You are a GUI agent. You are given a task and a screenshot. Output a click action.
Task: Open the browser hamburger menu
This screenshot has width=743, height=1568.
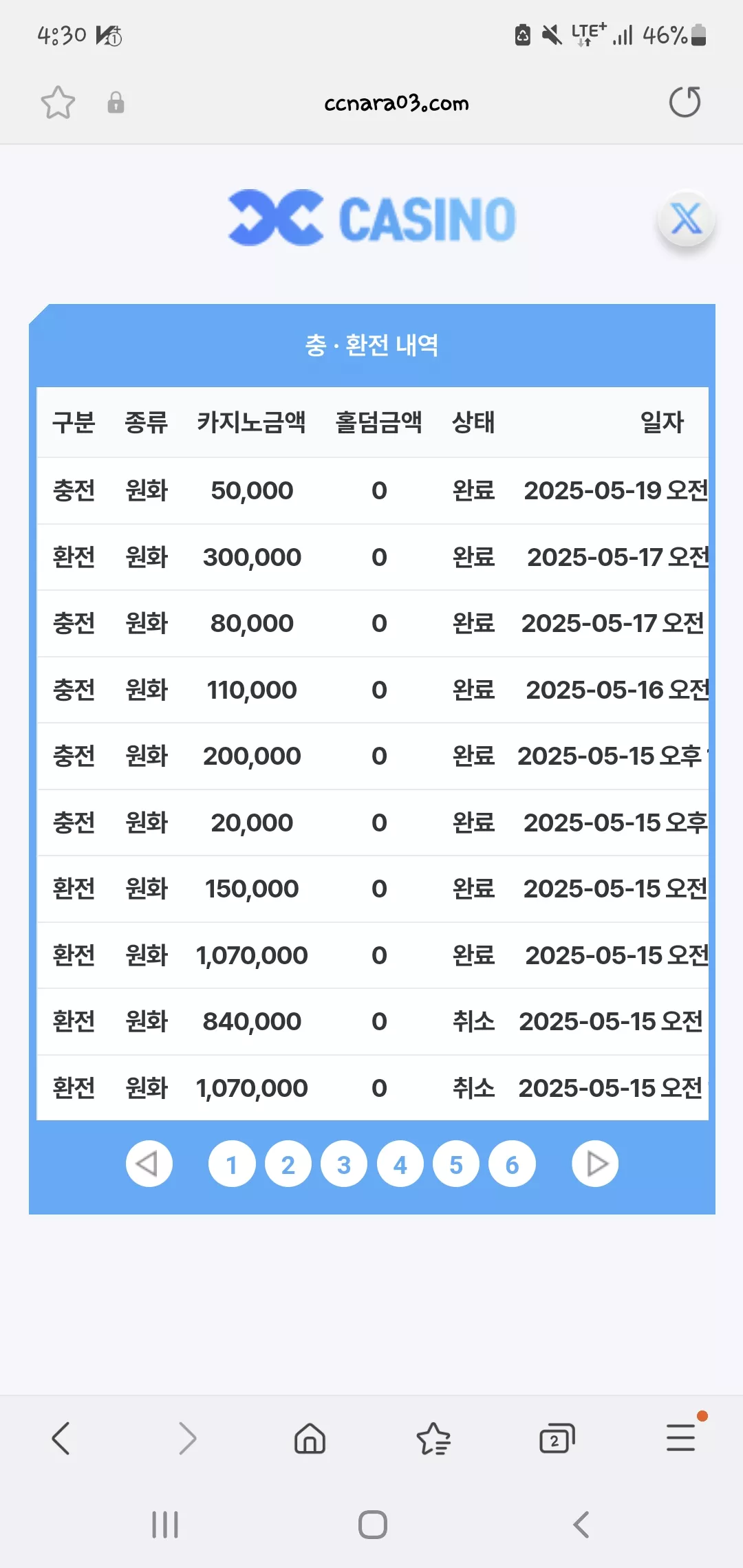click(x=681, y=1437)
